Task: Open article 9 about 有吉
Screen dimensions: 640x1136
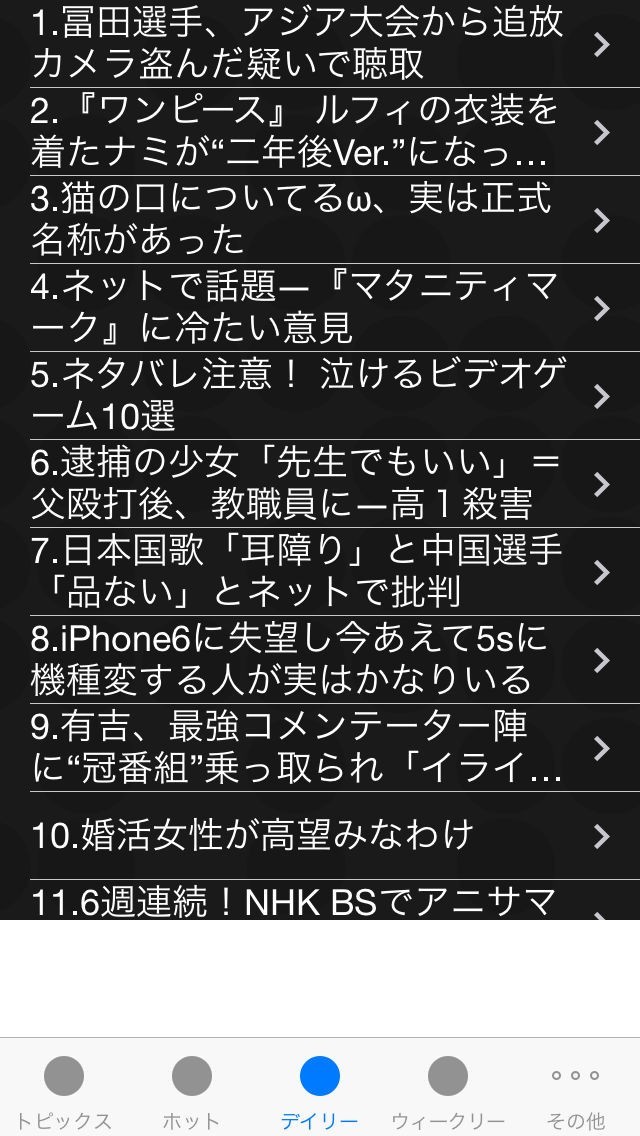Action: (320, 748)
